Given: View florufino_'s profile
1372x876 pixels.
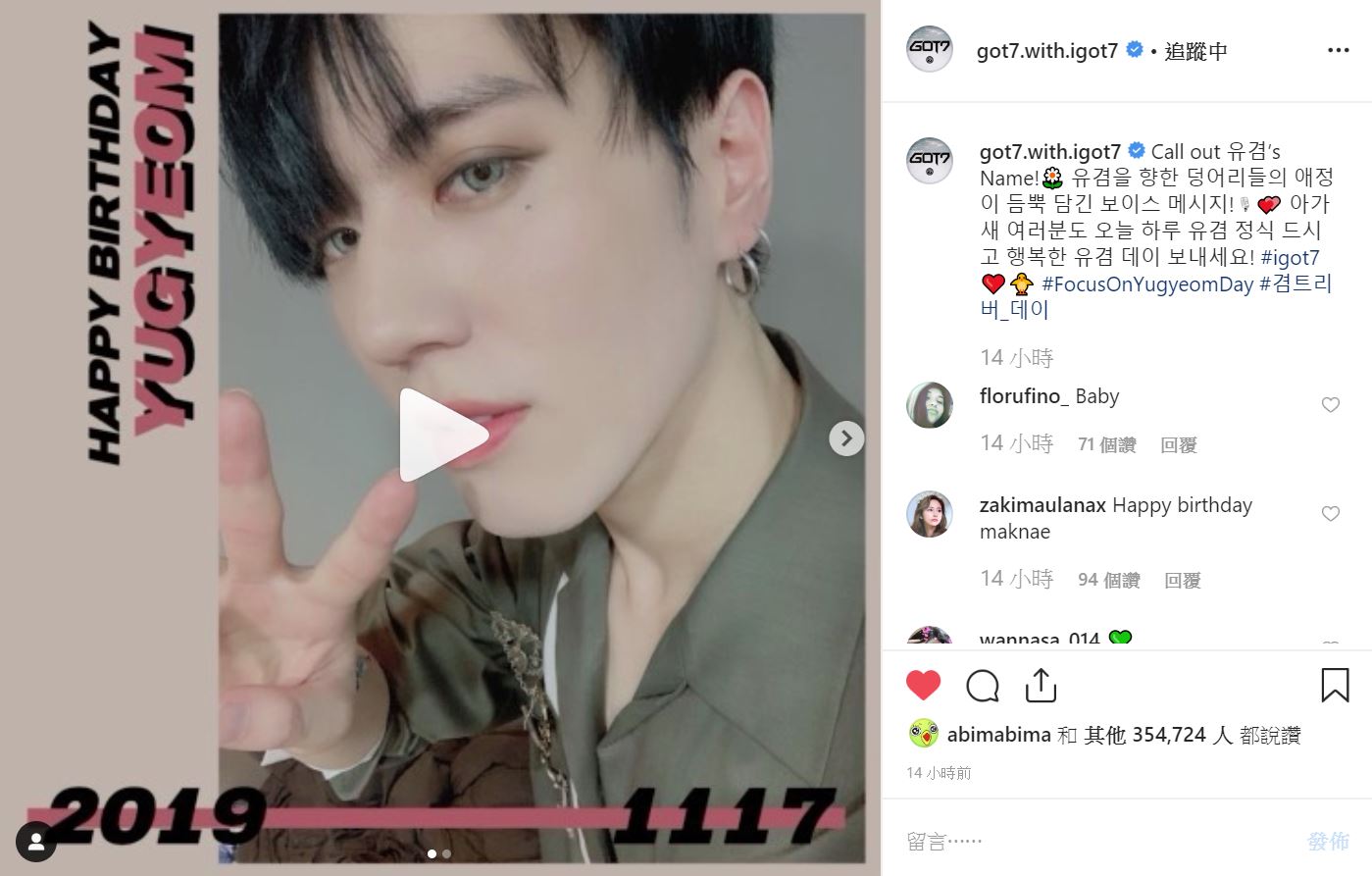Looking at the screenshot, I should pyautogui.click(x=1024, y=396).
